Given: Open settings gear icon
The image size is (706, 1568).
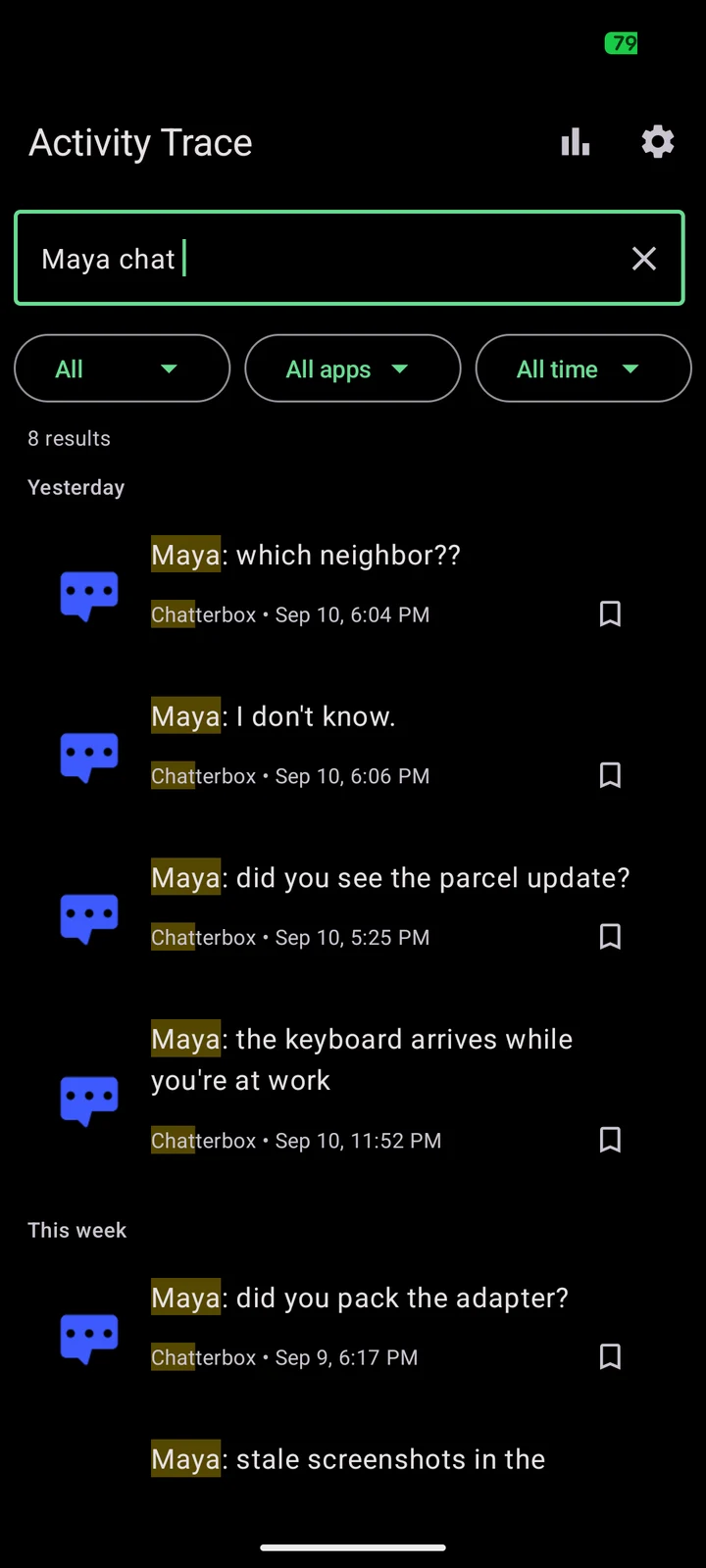Looking at the screenshot, I should (x=658, y=142).
